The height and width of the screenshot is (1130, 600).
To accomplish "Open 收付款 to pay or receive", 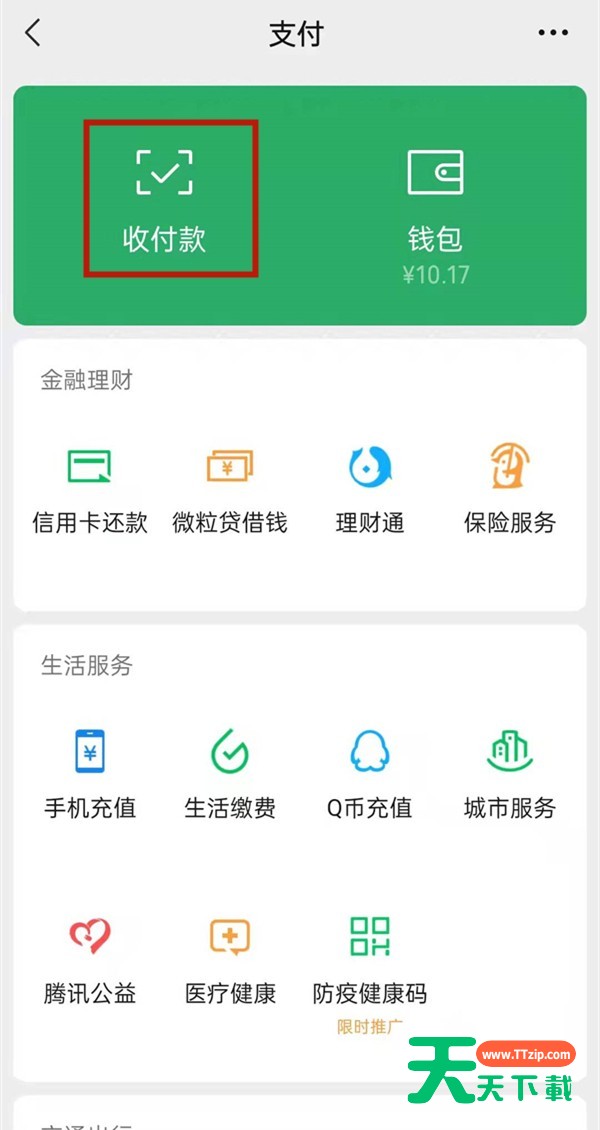I will coord(165,198).
